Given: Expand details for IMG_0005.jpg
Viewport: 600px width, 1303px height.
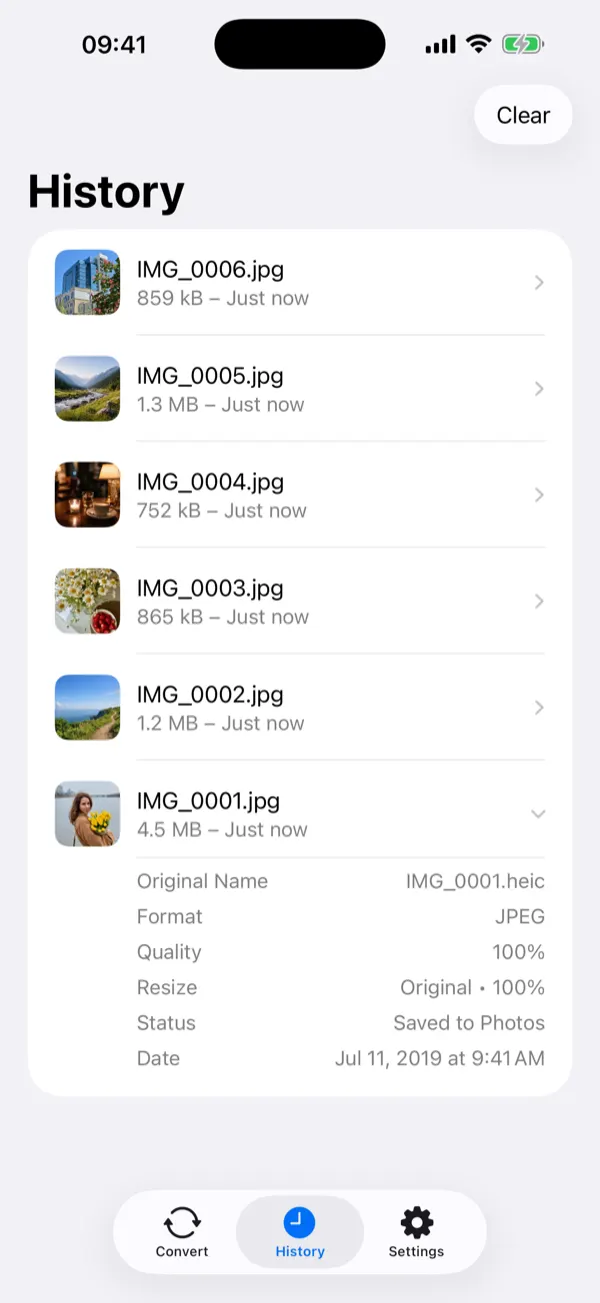Looking at the screenshot, I should [x=300, y=388].
